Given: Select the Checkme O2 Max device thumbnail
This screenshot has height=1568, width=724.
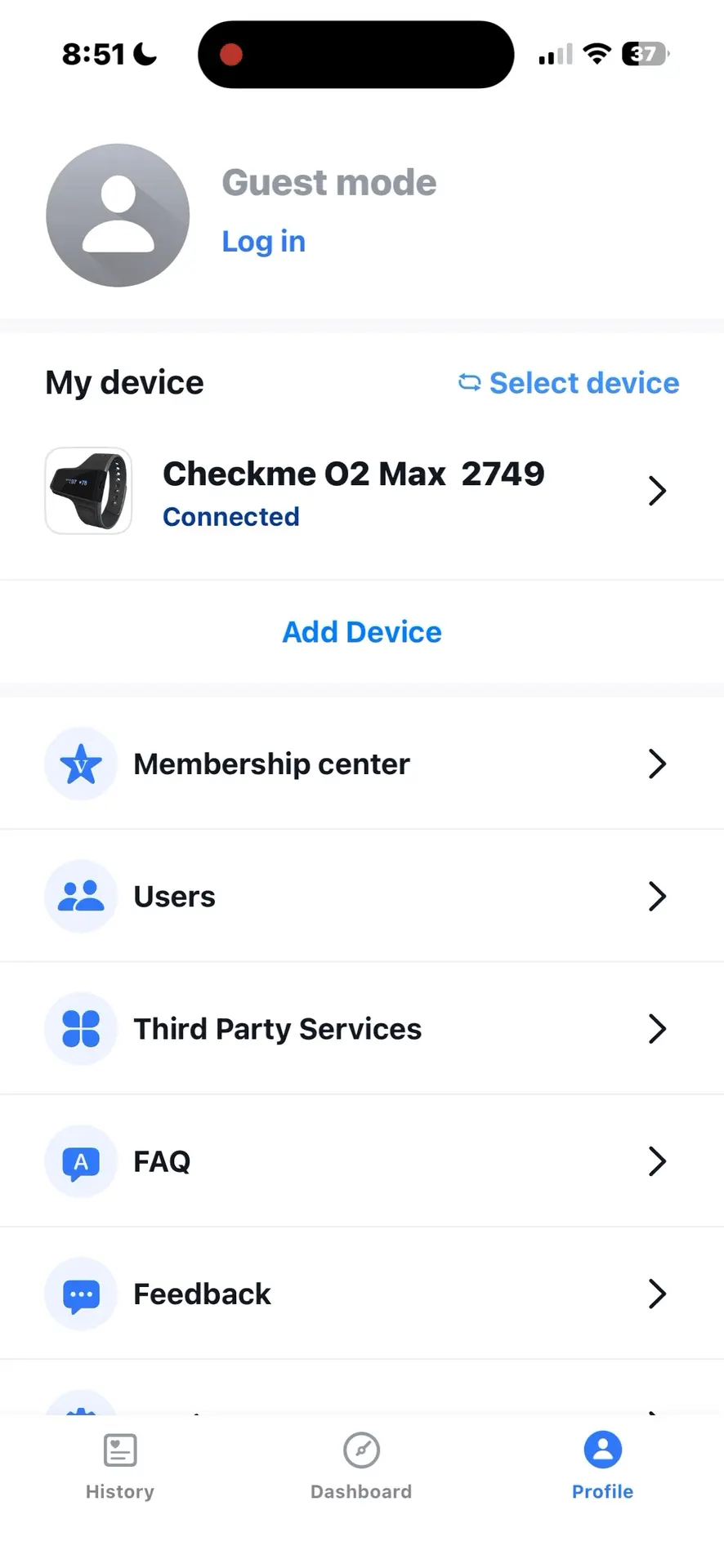Looking at the screenshot, I should (x=88, y=490).
